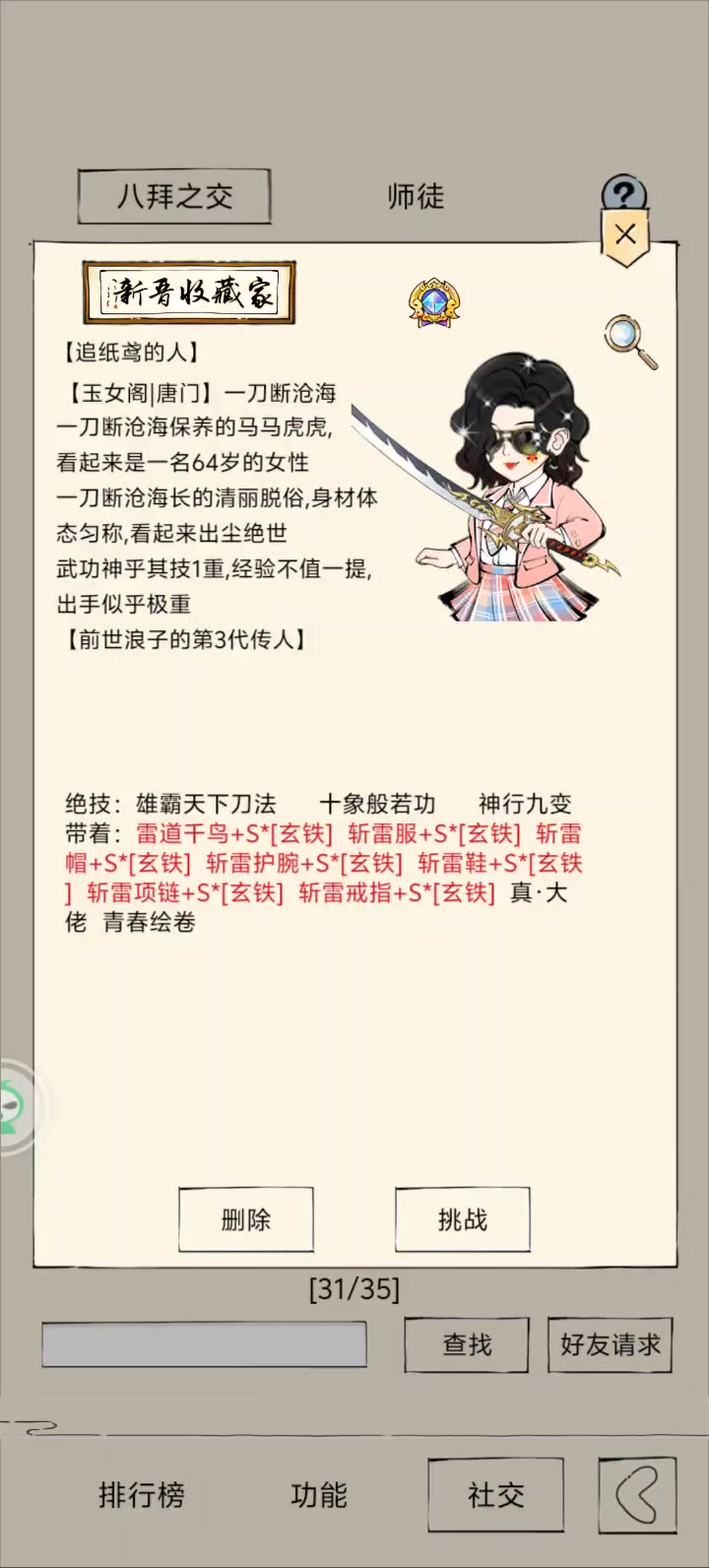Tap the magnifying glass inspect icon
This screenshot has height=1568, width=709.
coord(629,341)
